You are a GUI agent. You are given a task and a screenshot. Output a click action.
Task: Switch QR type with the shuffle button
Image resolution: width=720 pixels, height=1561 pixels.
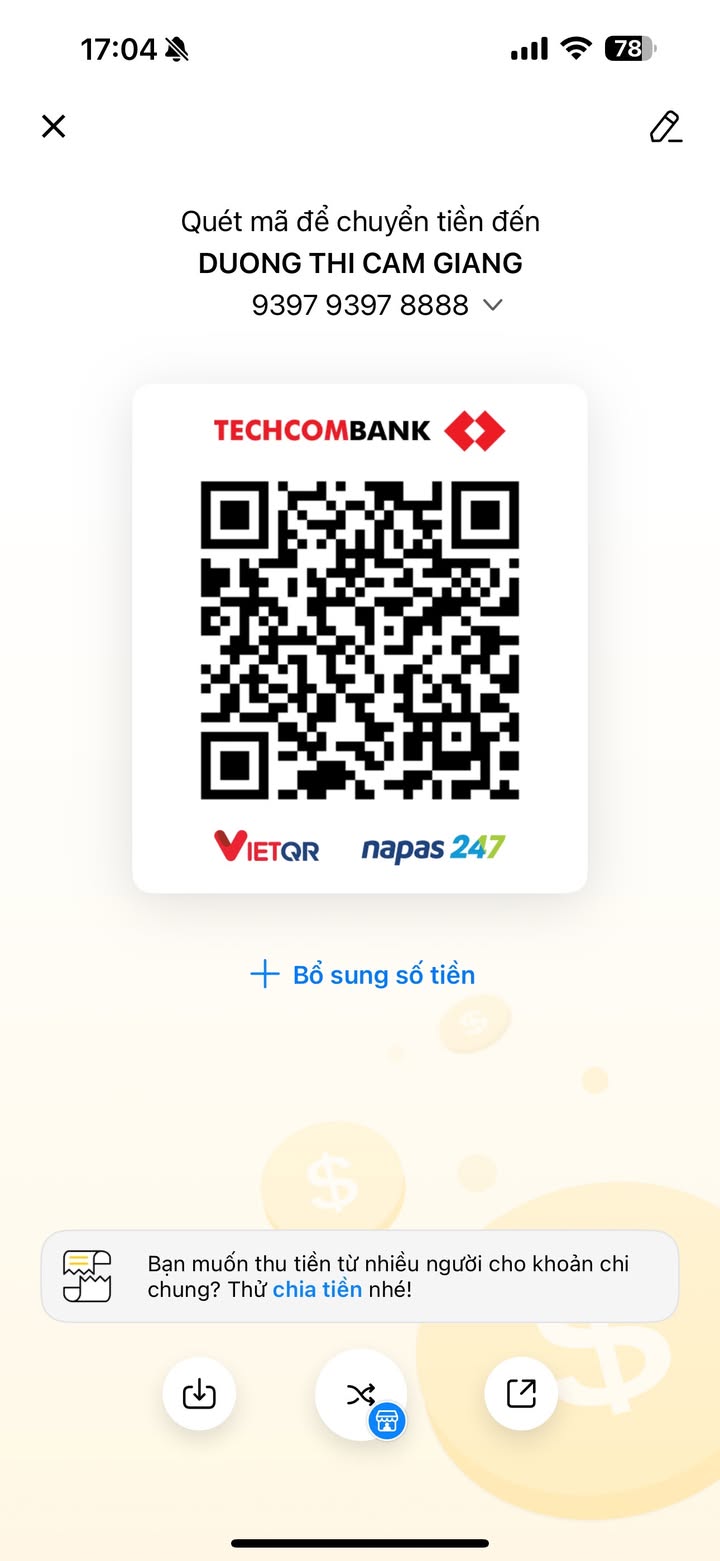[x=360, y=1394]
